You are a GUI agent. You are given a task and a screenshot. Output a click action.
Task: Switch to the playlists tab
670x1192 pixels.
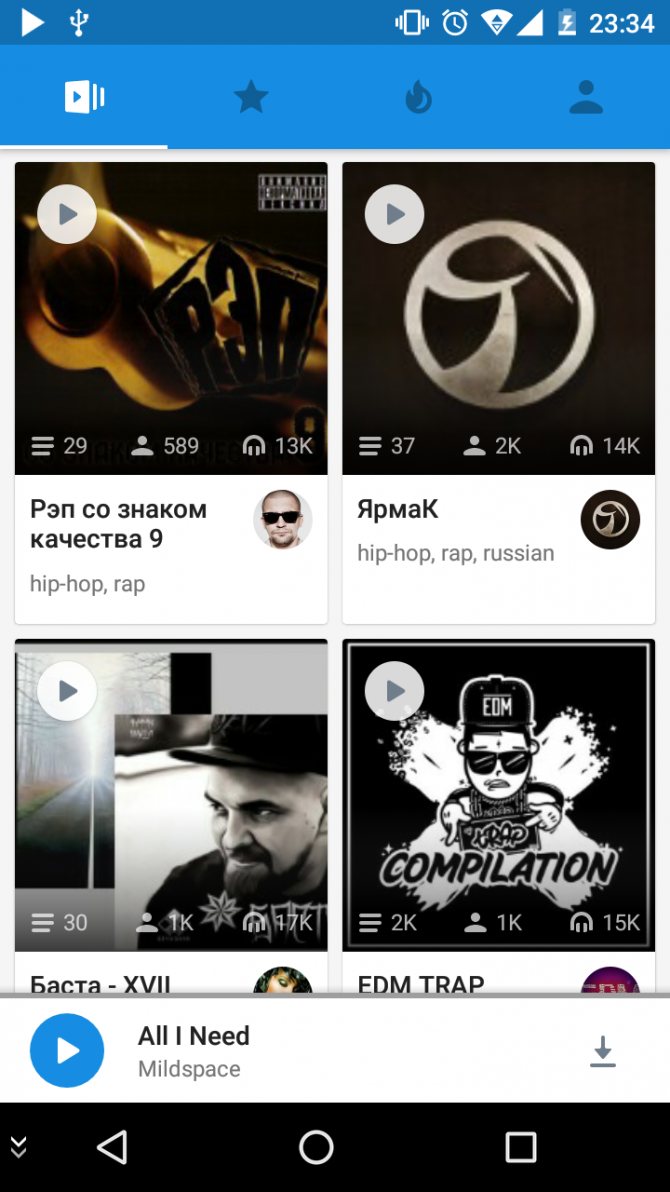(x=84, y=97)
